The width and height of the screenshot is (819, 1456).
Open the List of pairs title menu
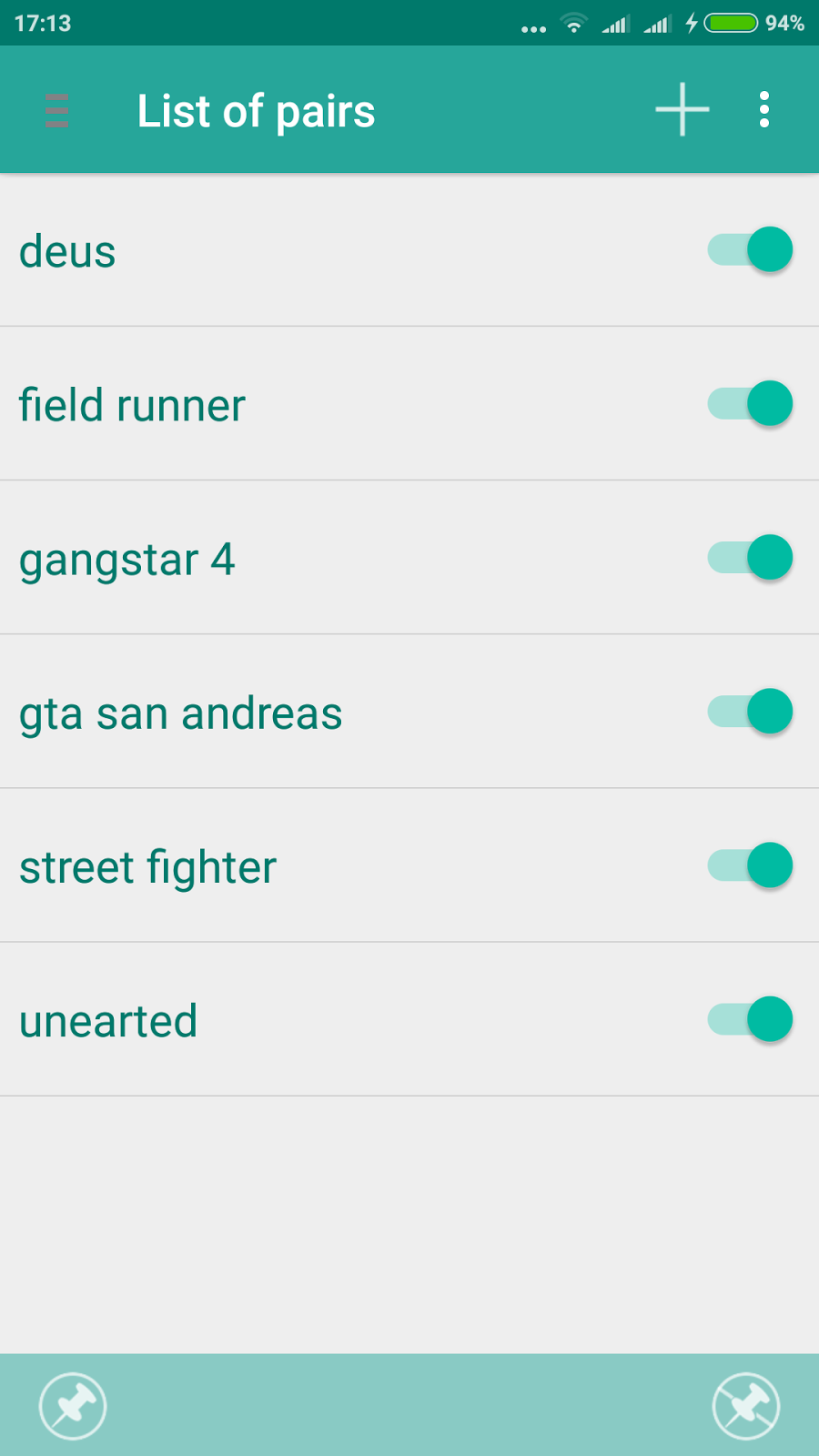(256, 109)
